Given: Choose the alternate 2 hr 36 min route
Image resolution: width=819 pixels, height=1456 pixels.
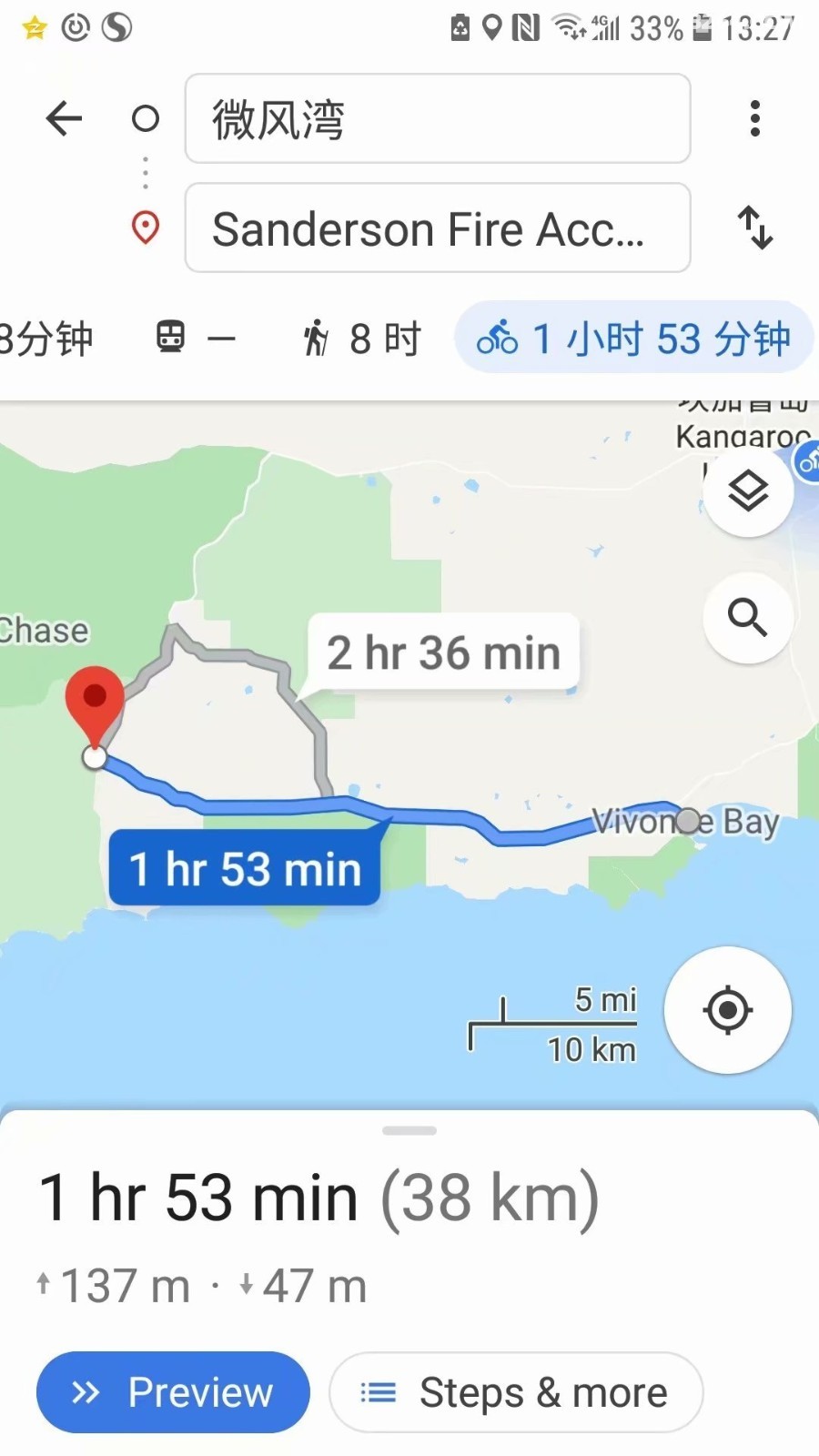Looking at the screenshot, I should click(x=443, y=652).
